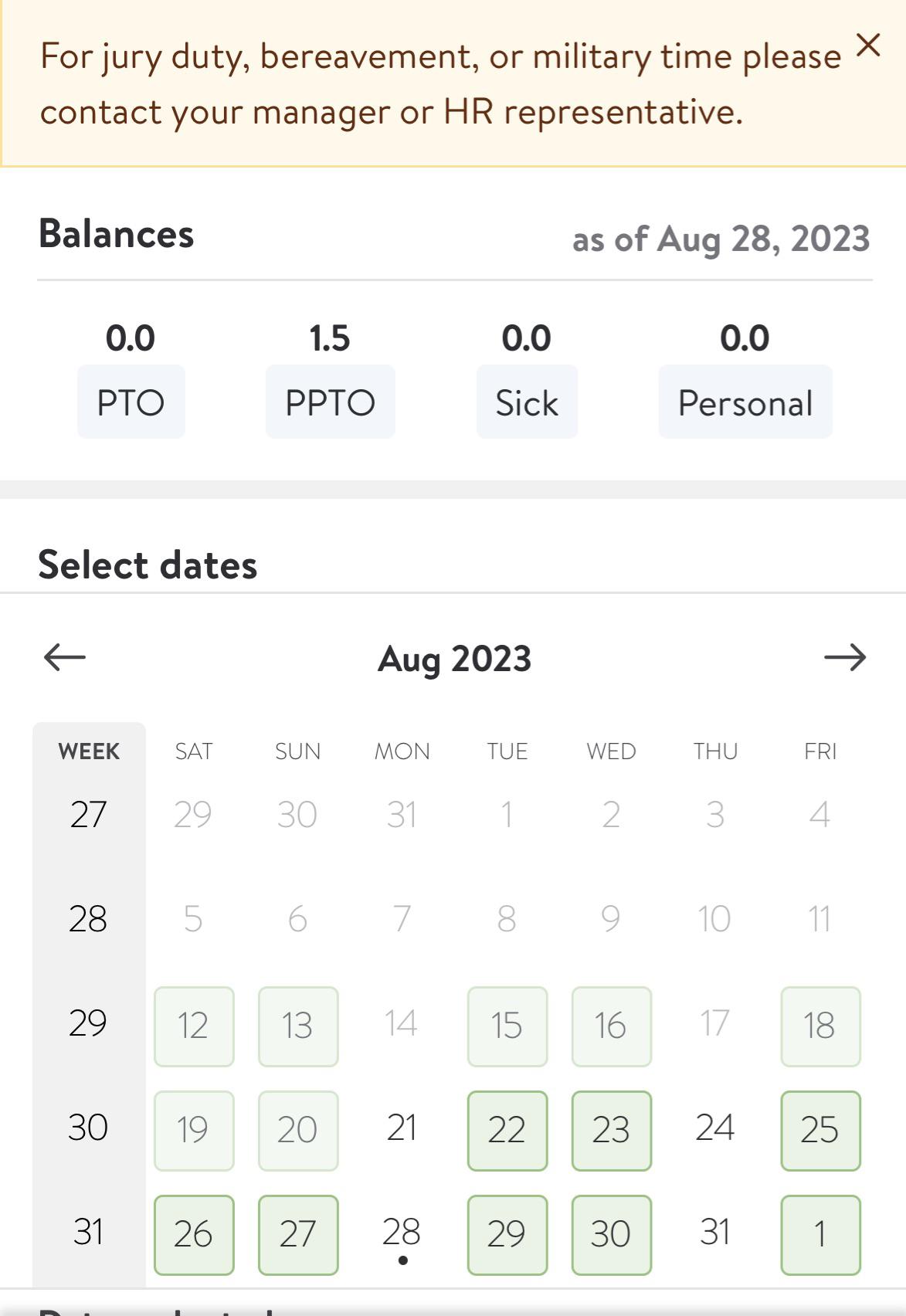
Task: Go to the previous month
Action: pyautogui.click(x=65, y=658)
